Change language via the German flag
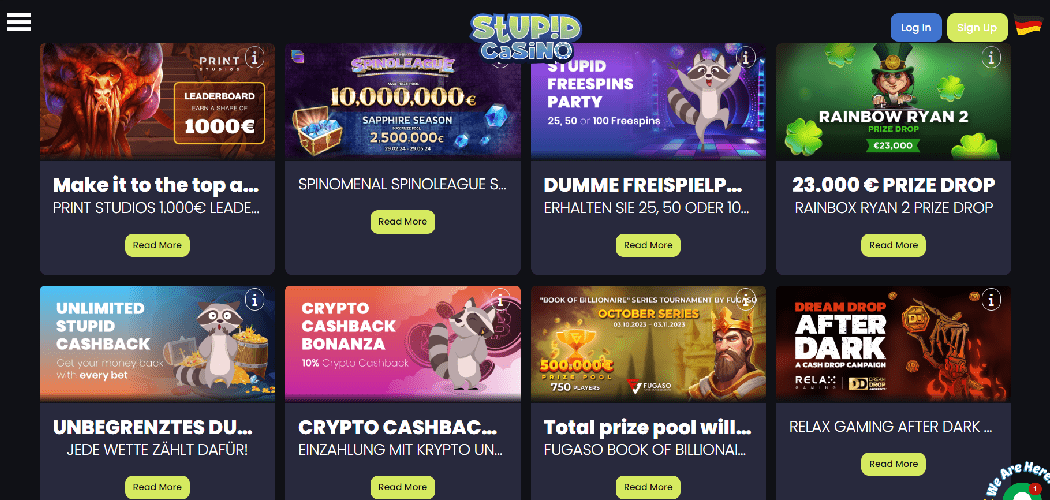The image size is (1050, 500). point(1028,26)
